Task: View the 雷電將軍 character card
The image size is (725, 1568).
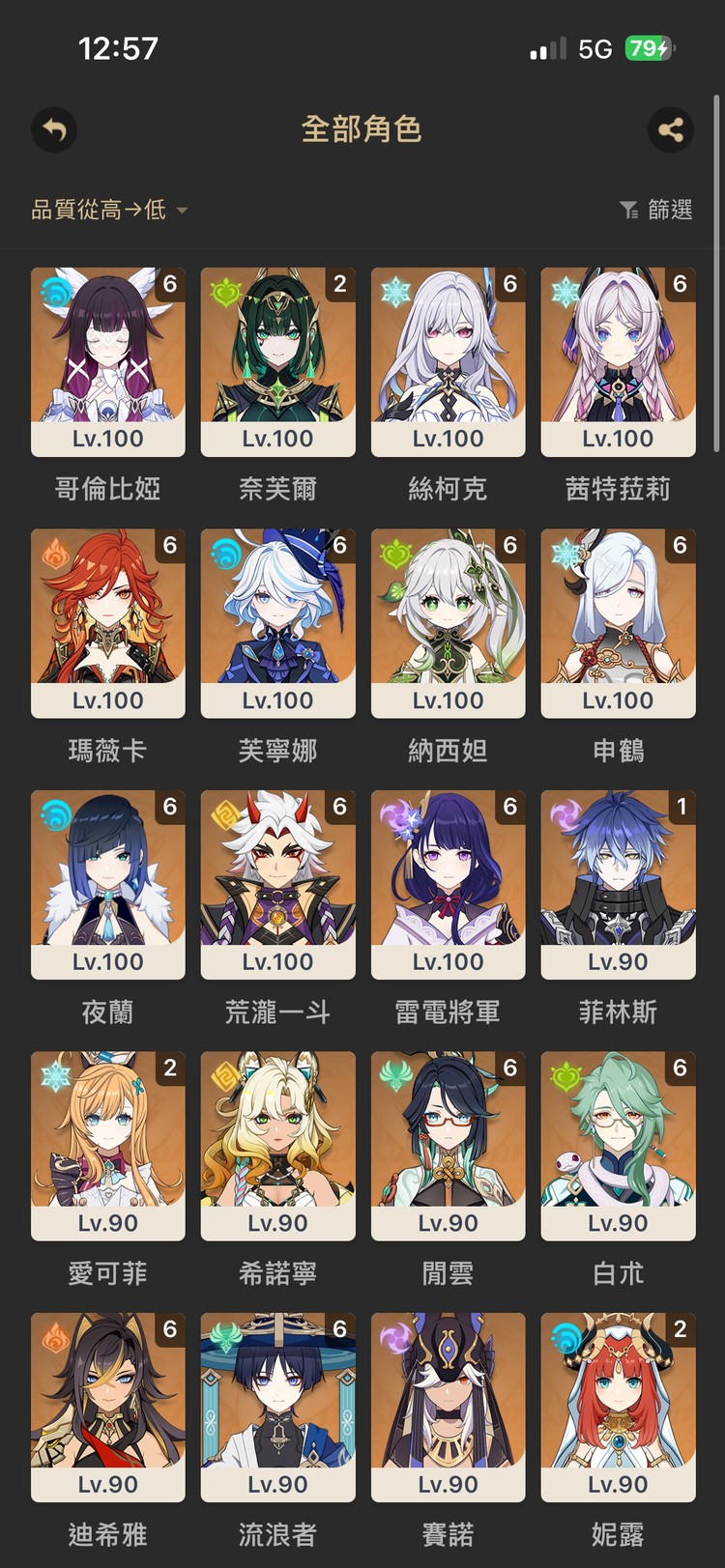Action: (x=448, y=885)
